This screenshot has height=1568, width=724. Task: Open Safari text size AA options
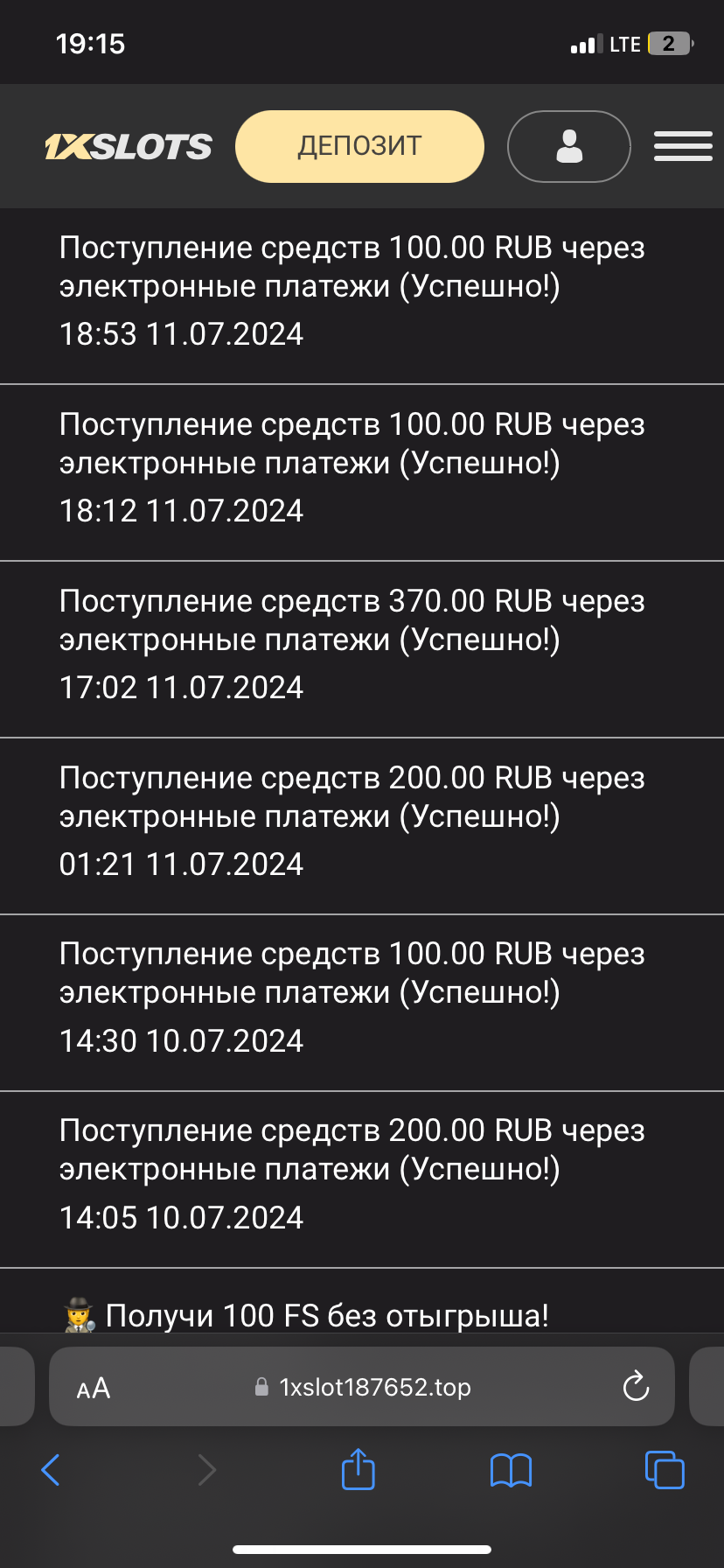(x=94, y=1388)
